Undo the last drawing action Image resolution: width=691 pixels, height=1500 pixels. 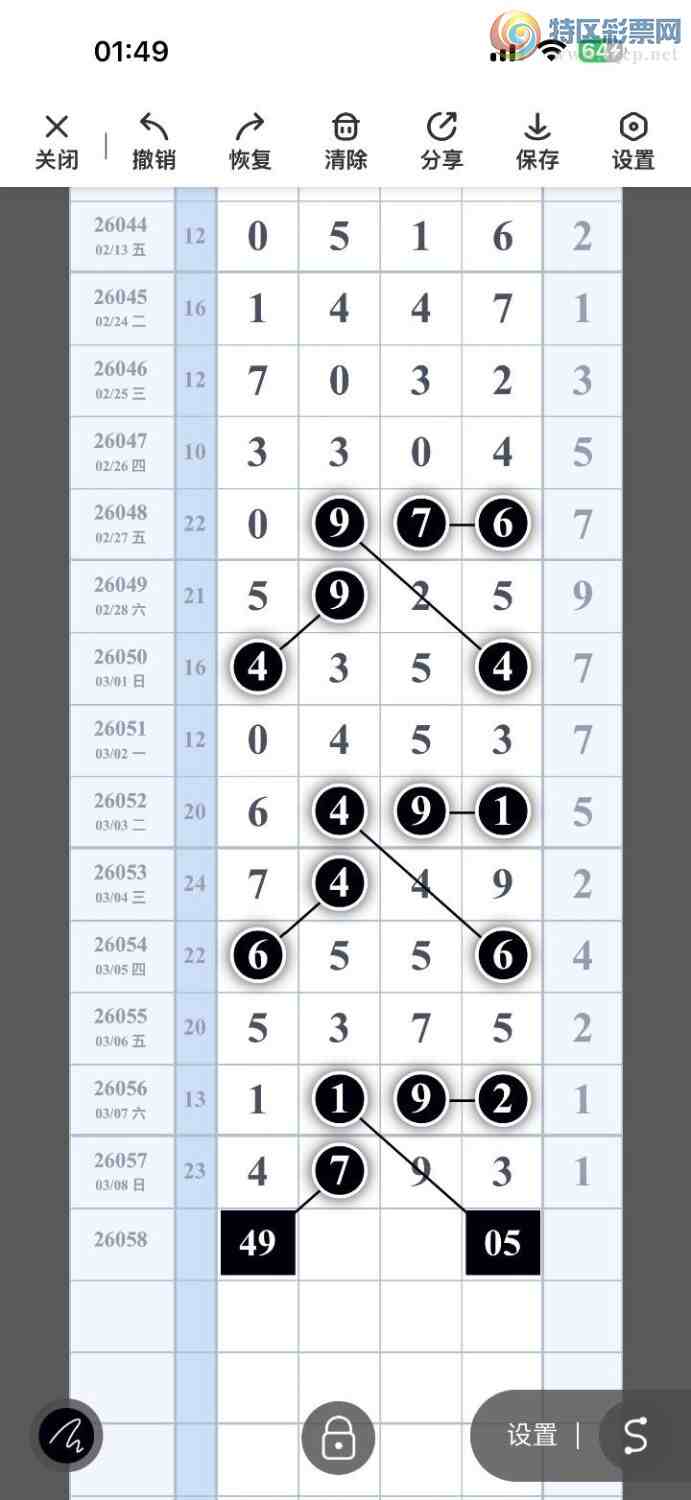(153, 141)
